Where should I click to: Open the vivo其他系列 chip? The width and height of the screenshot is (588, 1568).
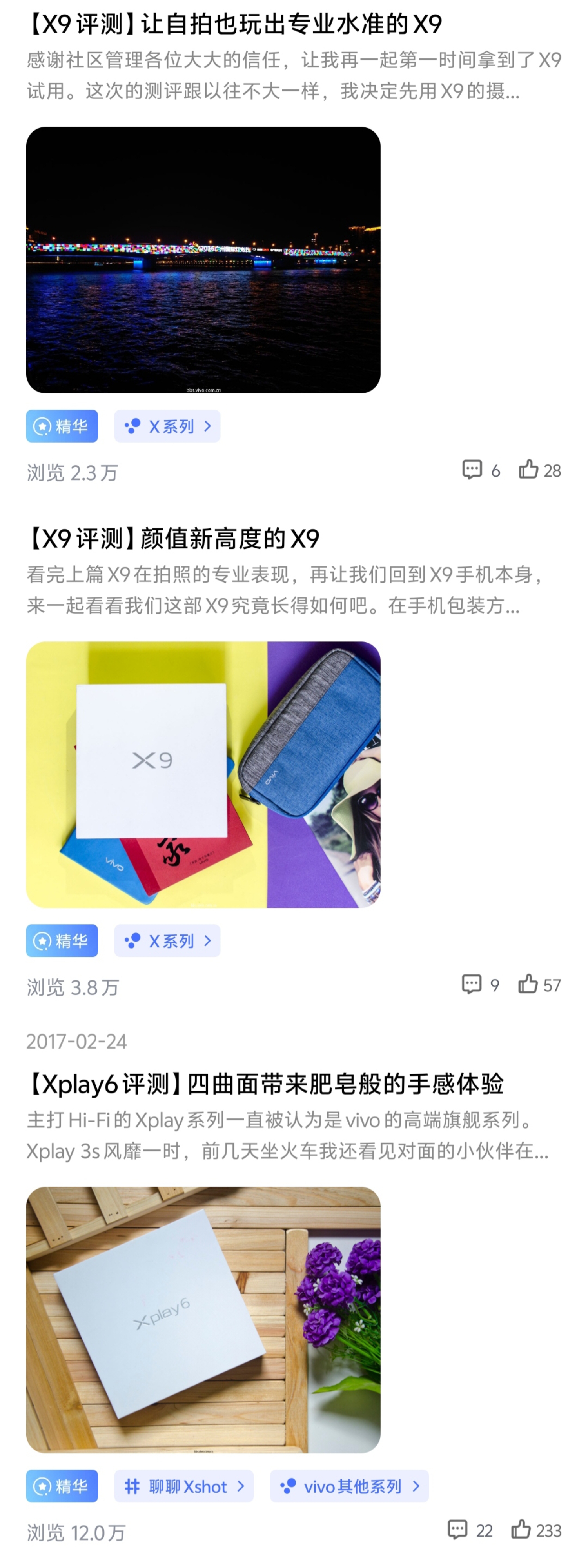pyautogui.click(x=349, y=1486)
